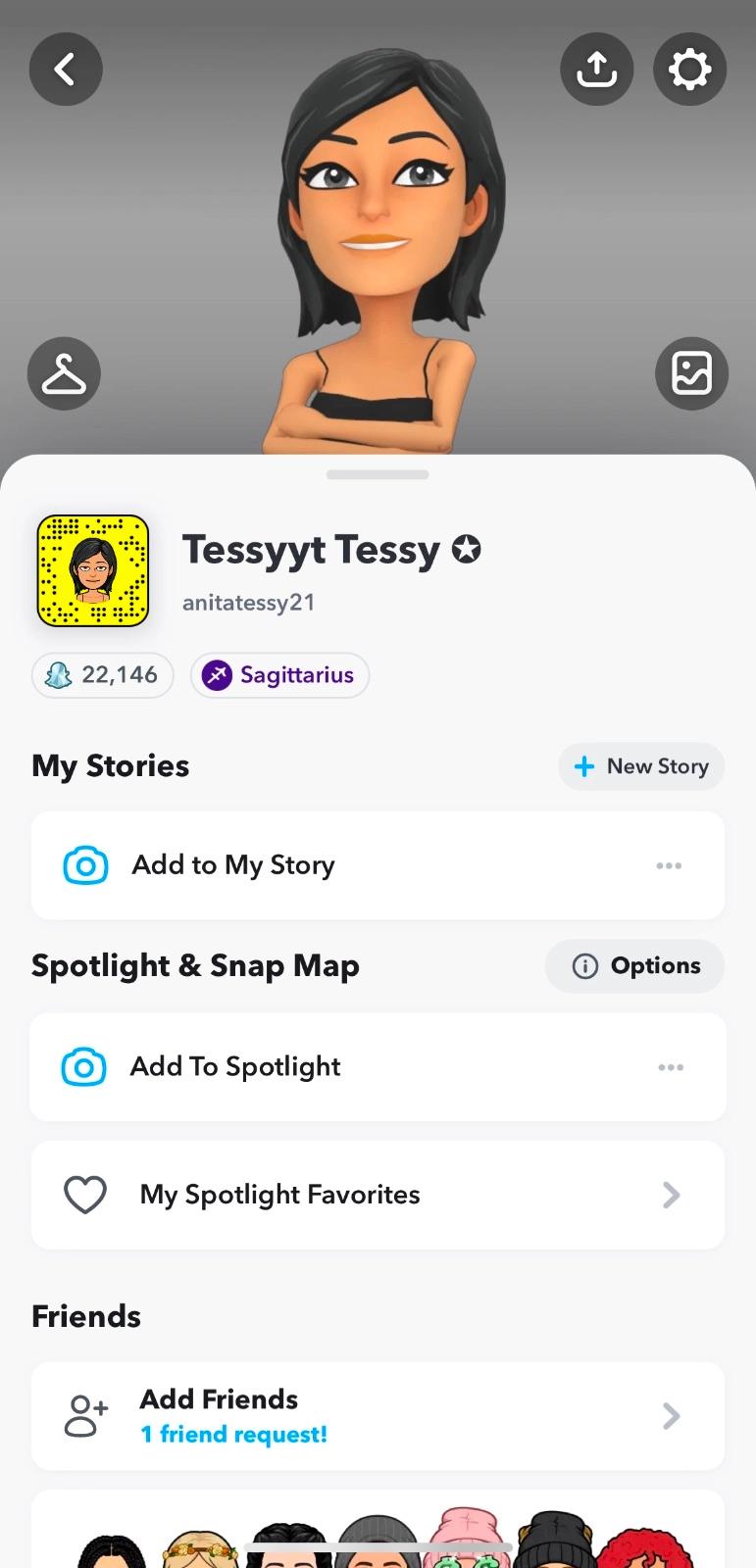Open the Sagittarius zodiac chip
Screen dimensions: 756x1568
[279, 675]
